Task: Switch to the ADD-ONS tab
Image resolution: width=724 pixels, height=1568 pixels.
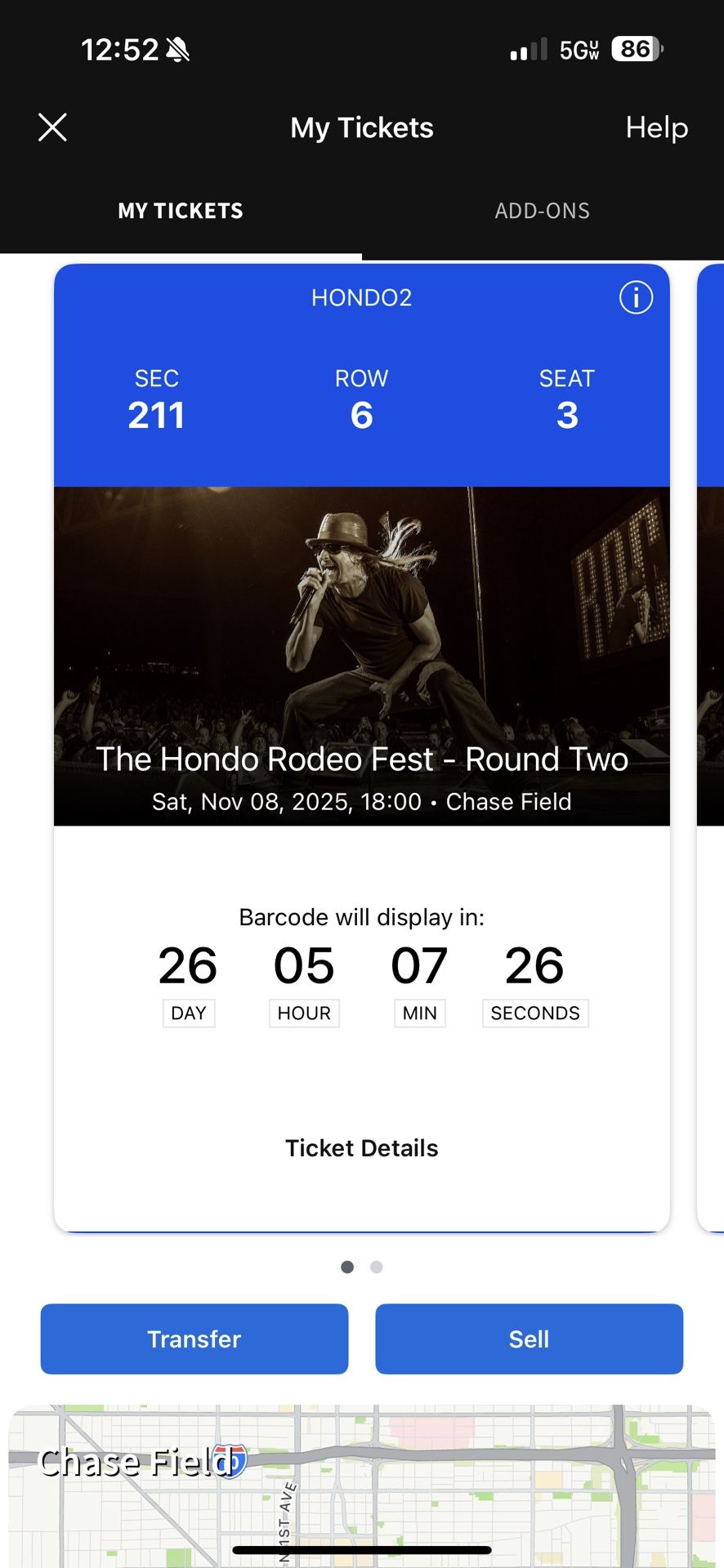Action: pyautogui.click(x=542, y=211)
